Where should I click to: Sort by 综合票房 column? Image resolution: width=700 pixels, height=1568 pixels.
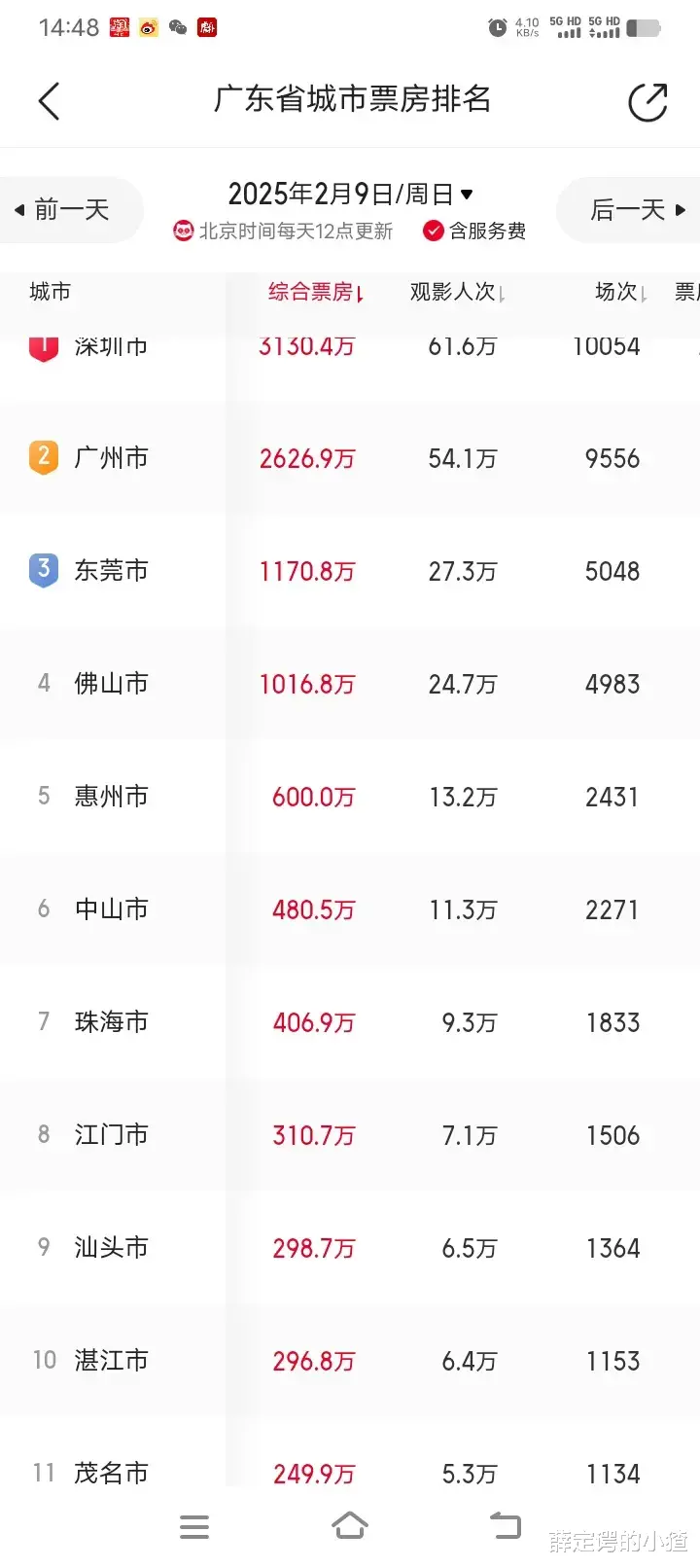point(316,292)
